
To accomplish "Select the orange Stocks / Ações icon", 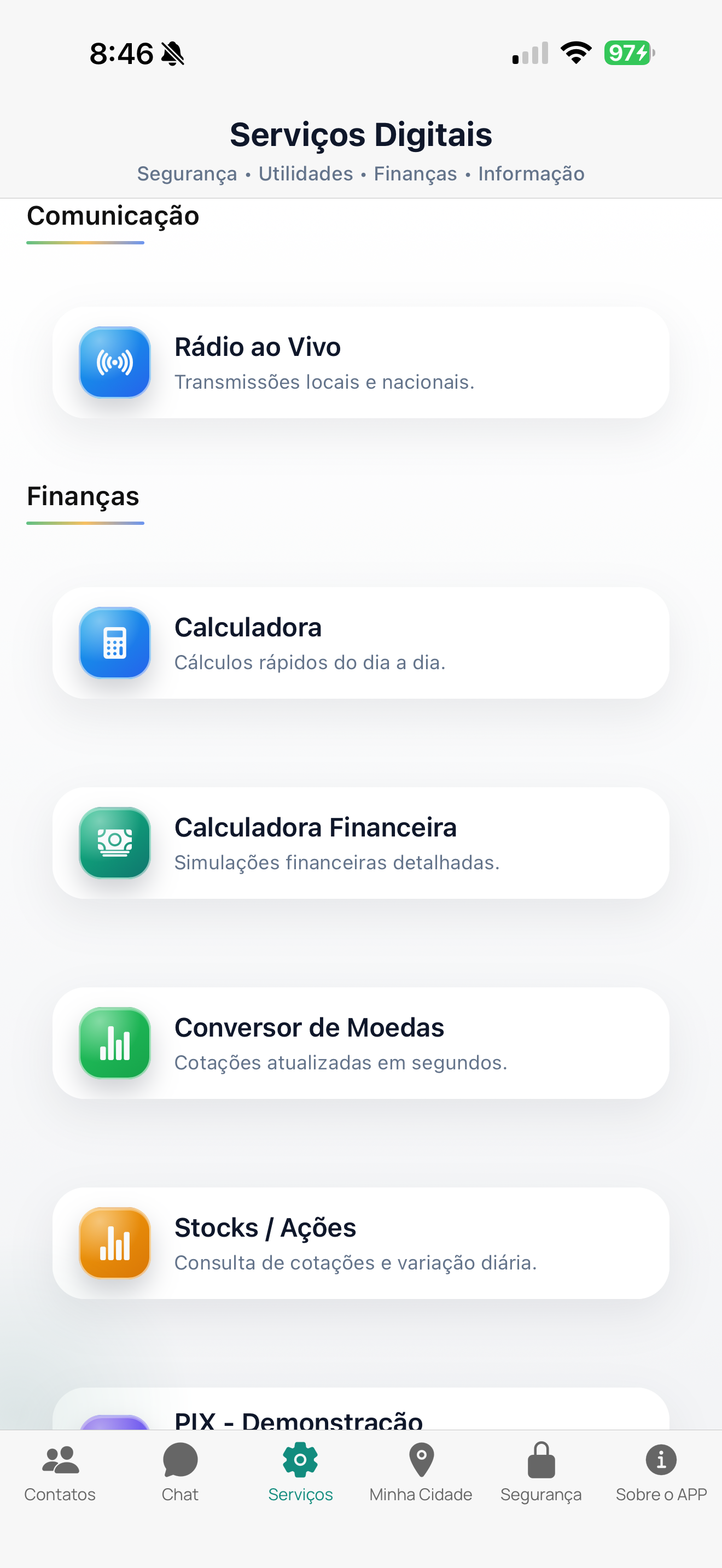I will [114, 1244].
